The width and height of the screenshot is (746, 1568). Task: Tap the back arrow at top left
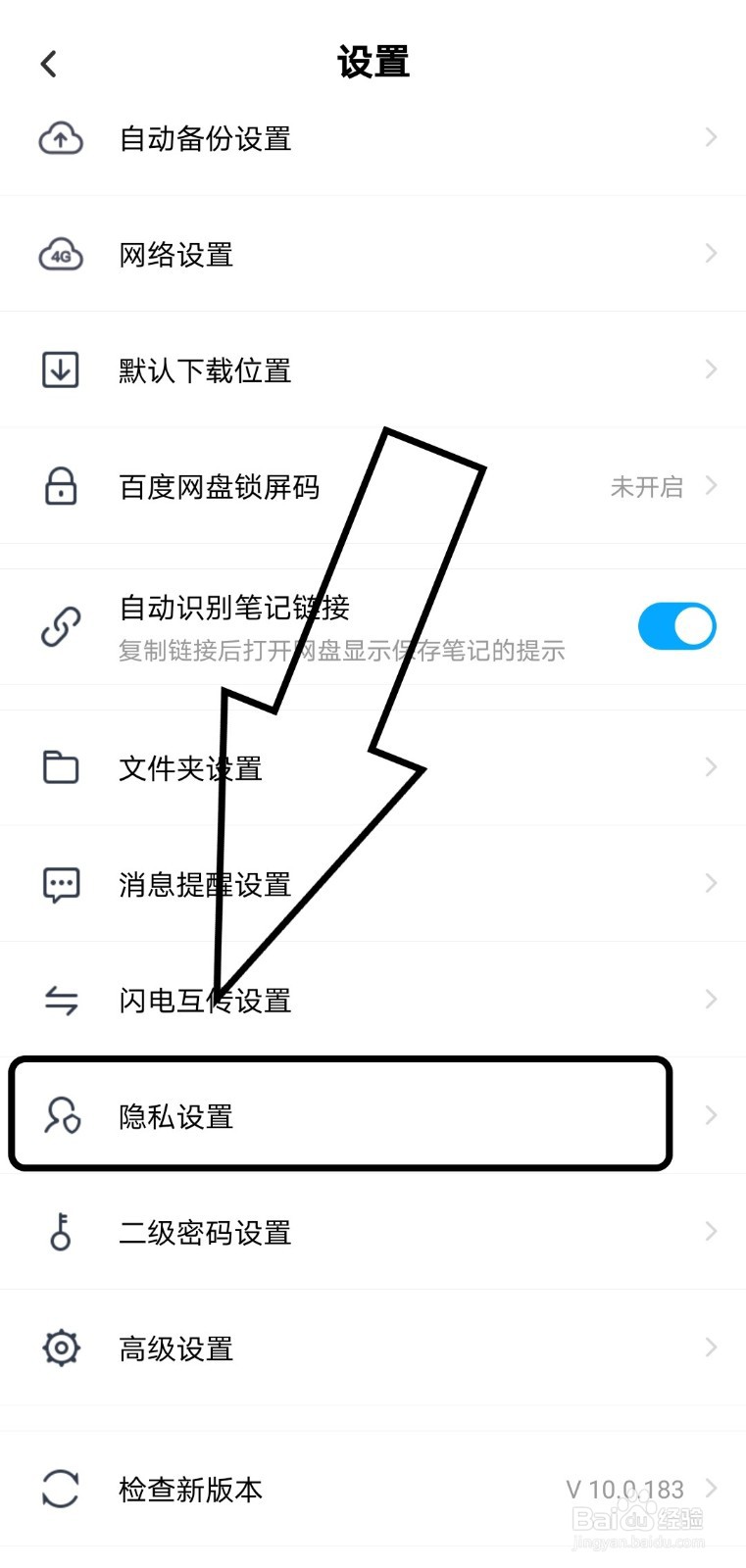pos(48,63)
